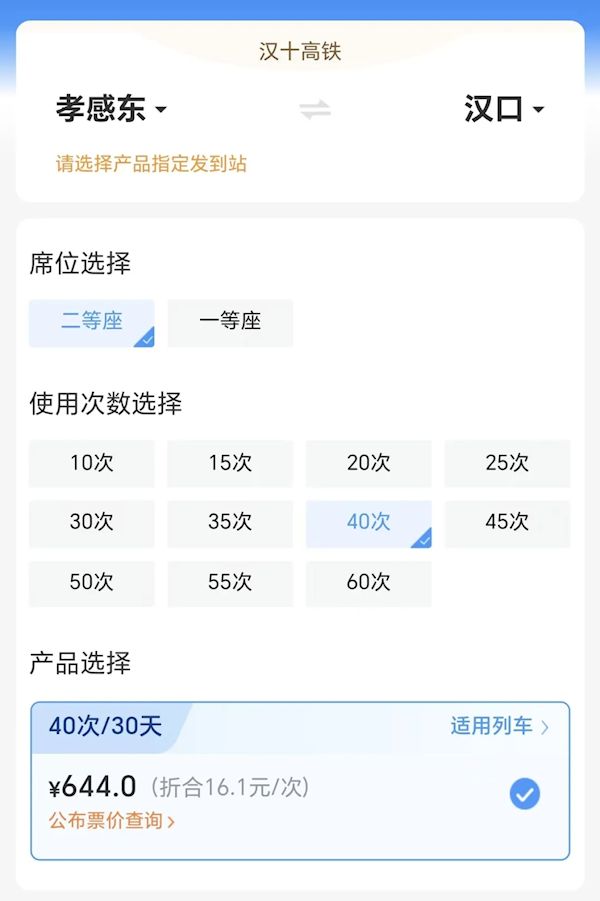Toggle the 40次/30天 product checkmark

(525, 794)
